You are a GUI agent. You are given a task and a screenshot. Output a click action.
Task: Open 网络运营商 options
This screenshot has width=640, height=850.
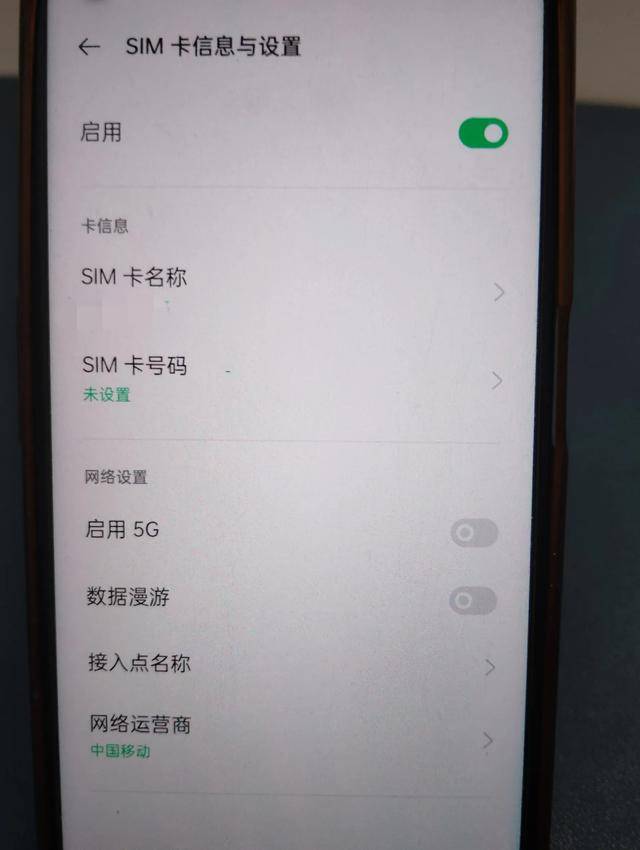tap(290, 736)
